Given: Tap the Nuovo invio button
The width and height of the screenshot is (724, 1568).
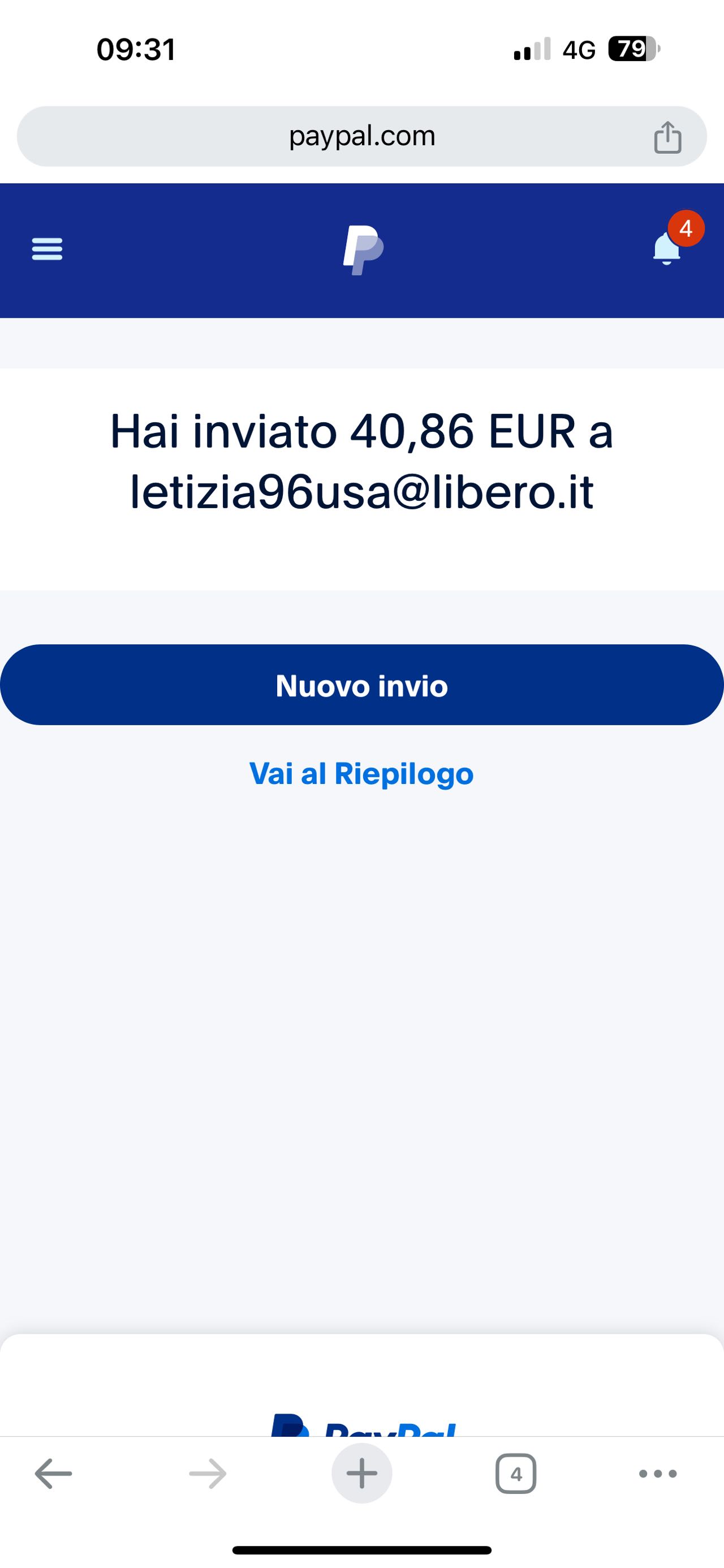Looking at the screenshot, I should 361,685.
